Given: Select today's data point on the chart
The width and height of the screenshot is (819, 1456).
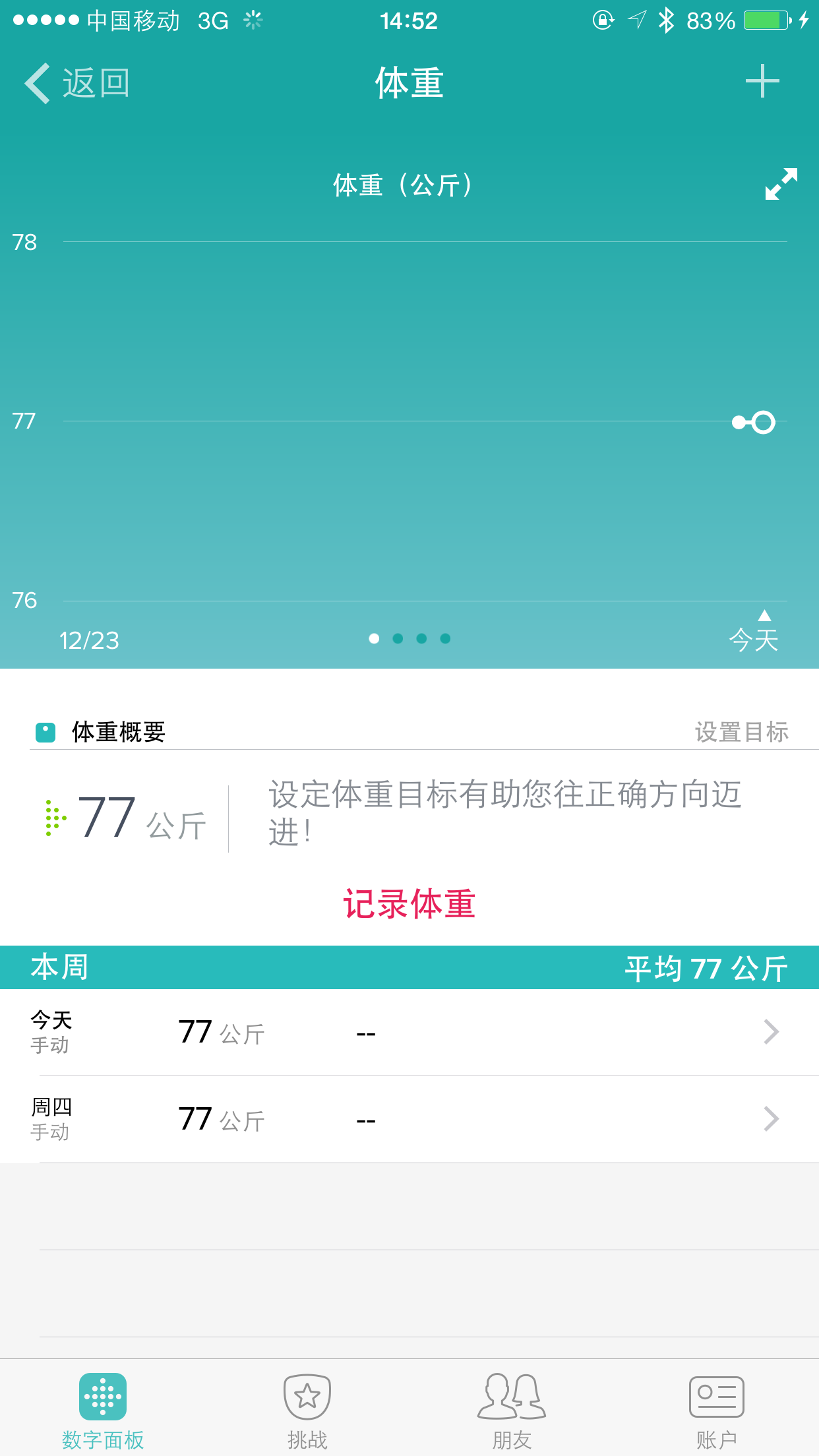Looking at the screenshot, I should click(763, 422).
